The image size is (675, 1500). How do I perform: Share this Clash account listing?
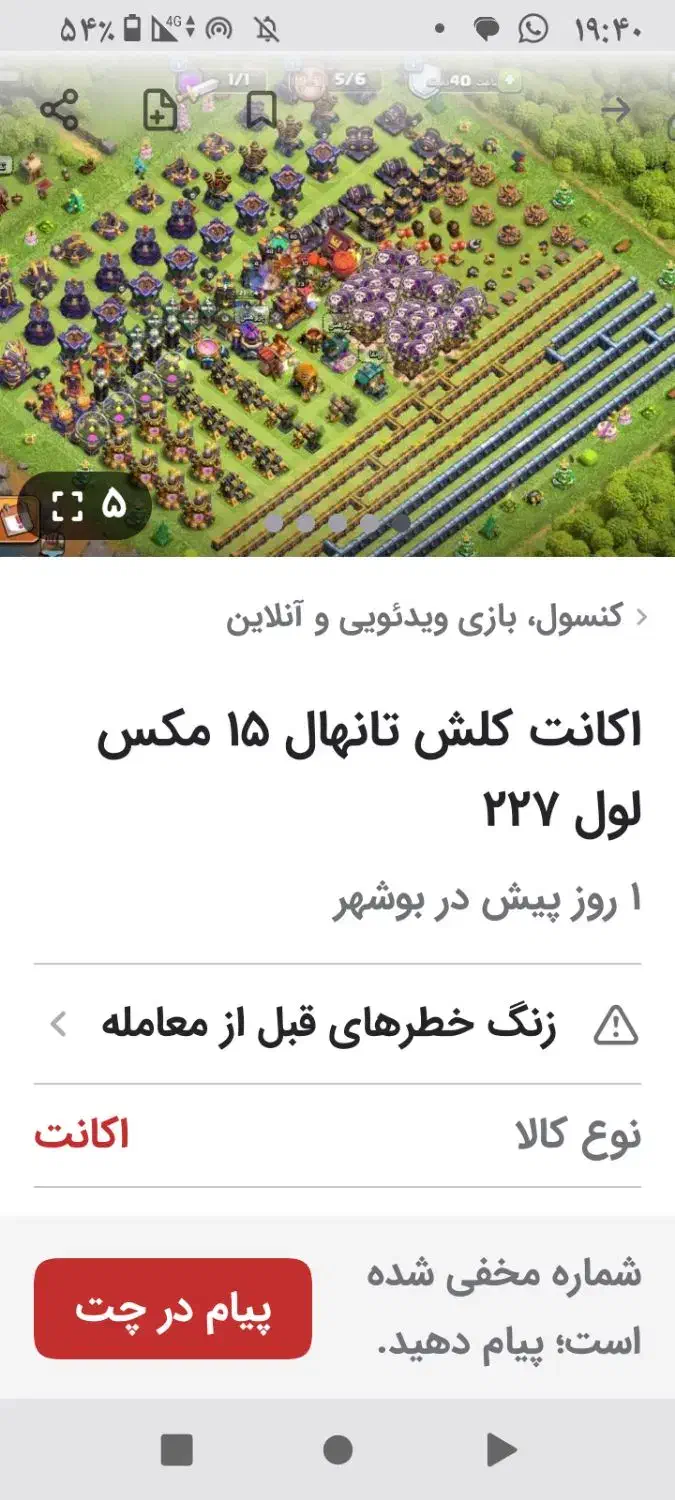[x=60, y=111]
